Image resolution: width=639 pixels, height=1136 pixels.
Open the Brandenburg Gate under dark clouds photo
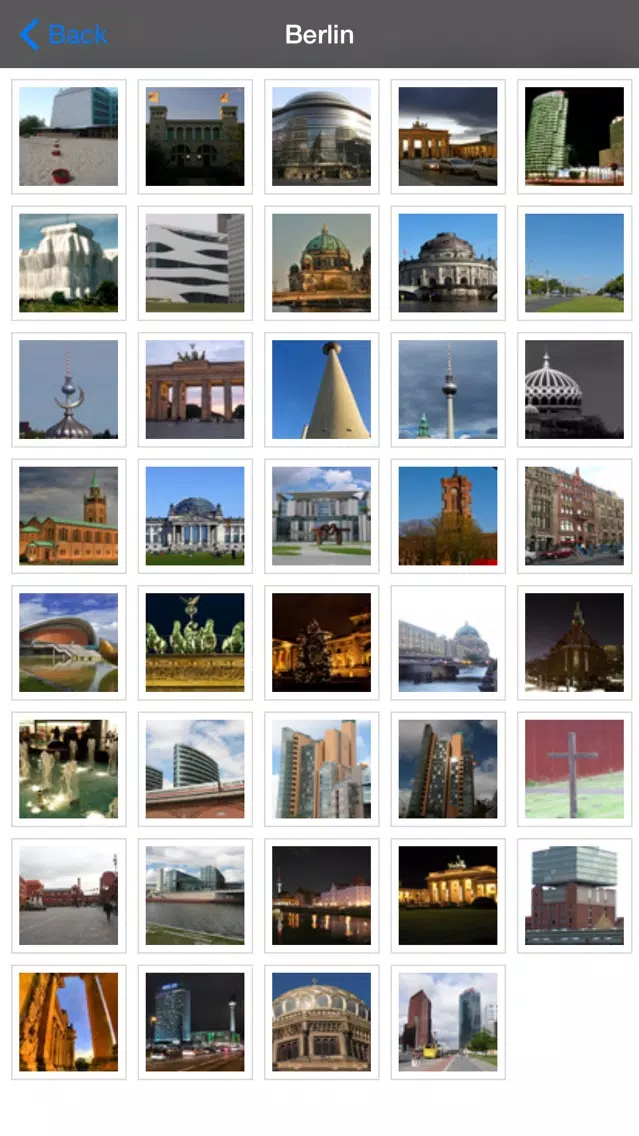coord(448,137)
